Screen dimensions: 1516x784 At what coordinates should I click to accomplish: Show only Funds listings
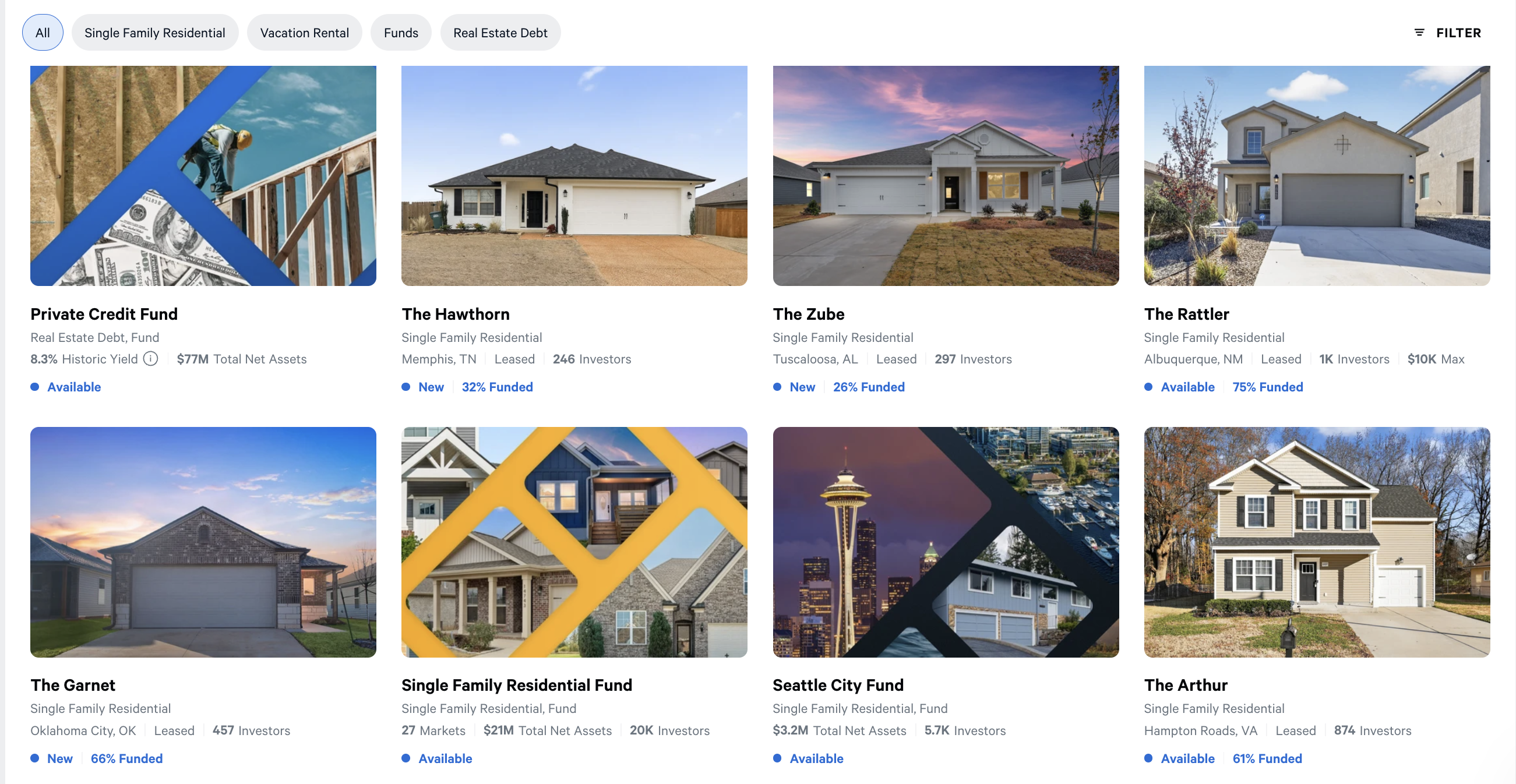coord(401,33)
